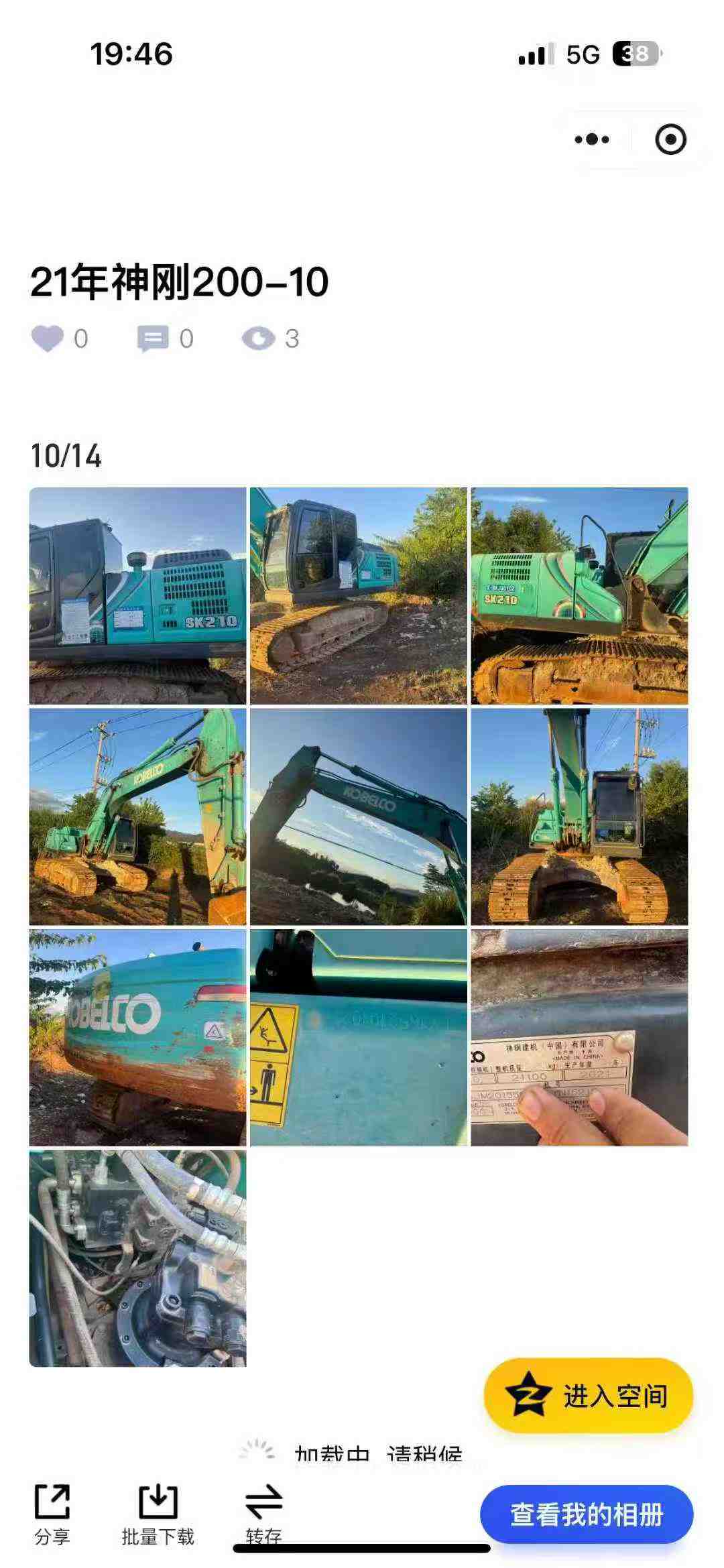
Task: View the yellow warning sticker photo
Action: click(359, 1037)
